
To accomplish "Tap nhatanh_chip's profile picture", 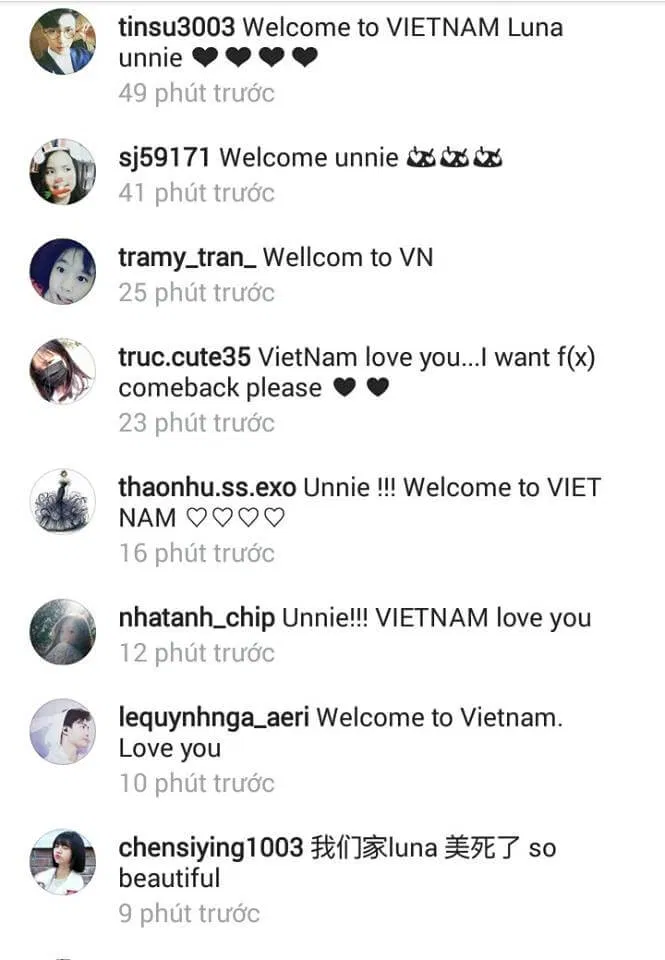I will [63, 632].
